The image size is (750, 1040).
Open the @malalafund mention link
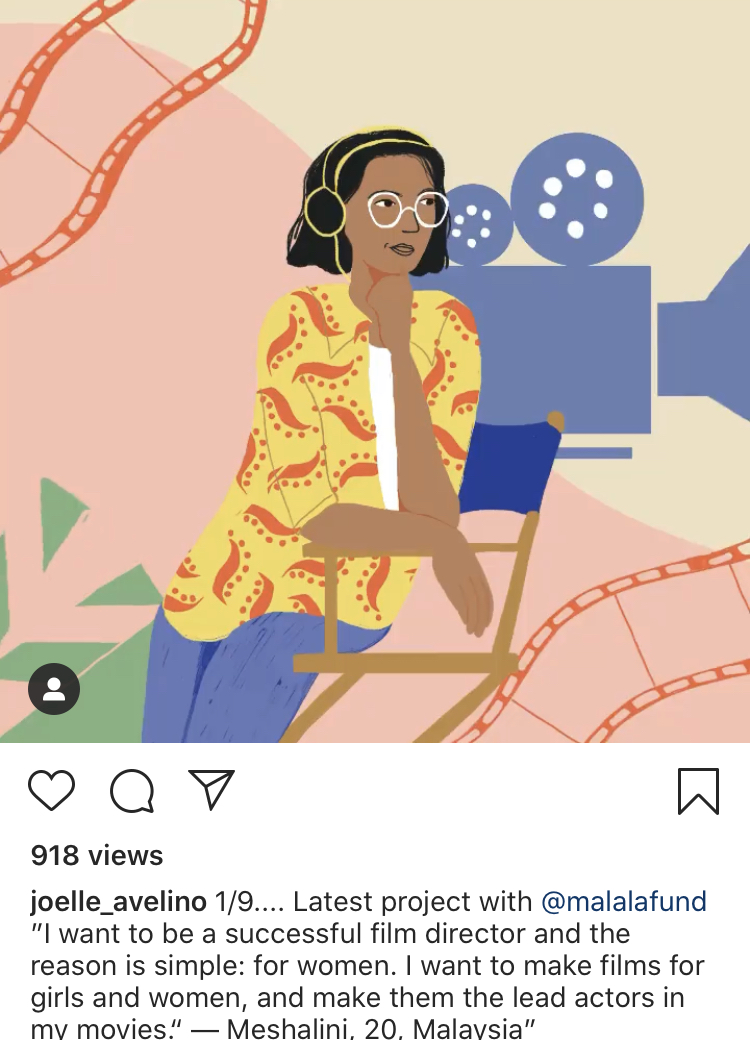(624, 901)
